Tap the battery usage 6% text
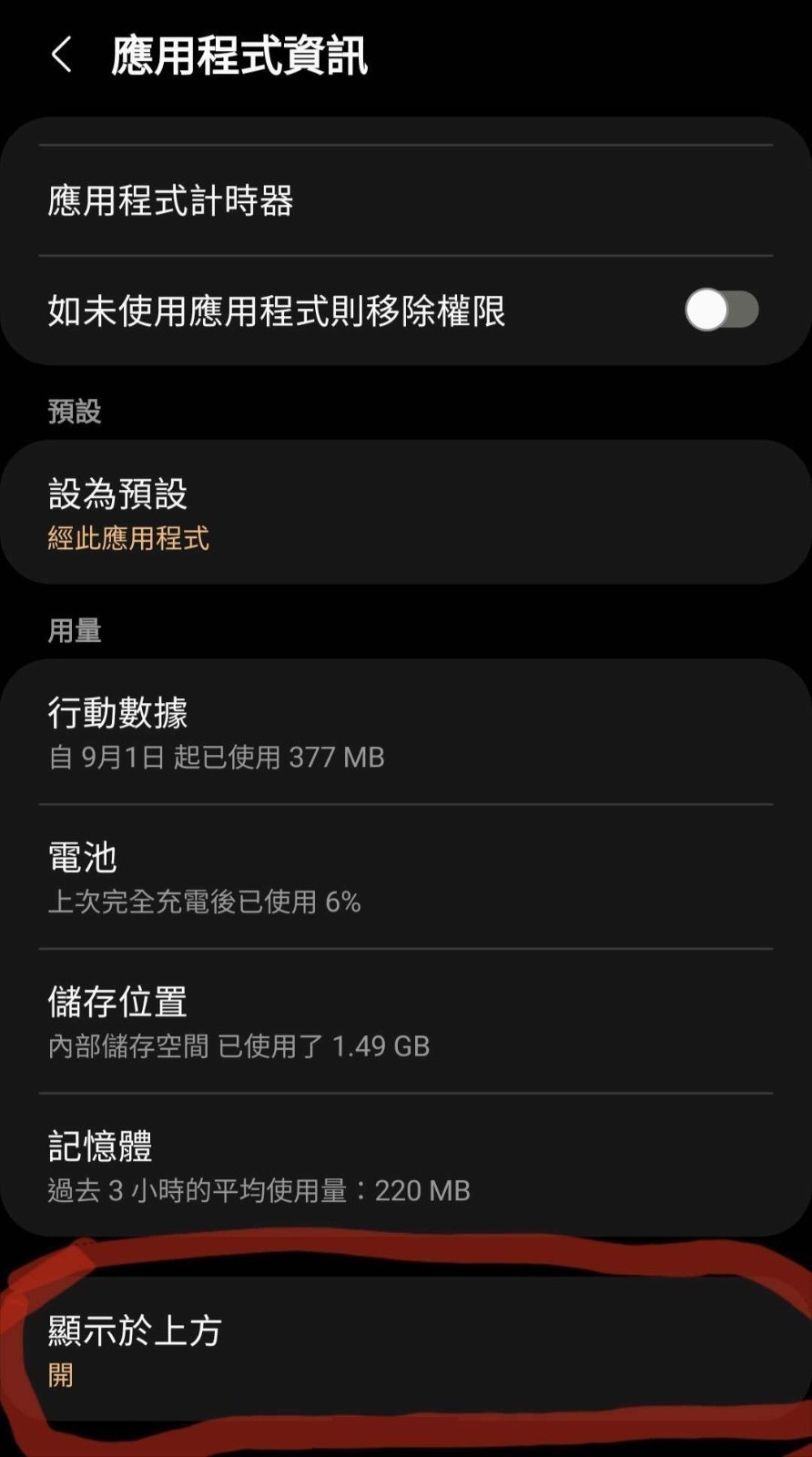 [x=204, y=902]
